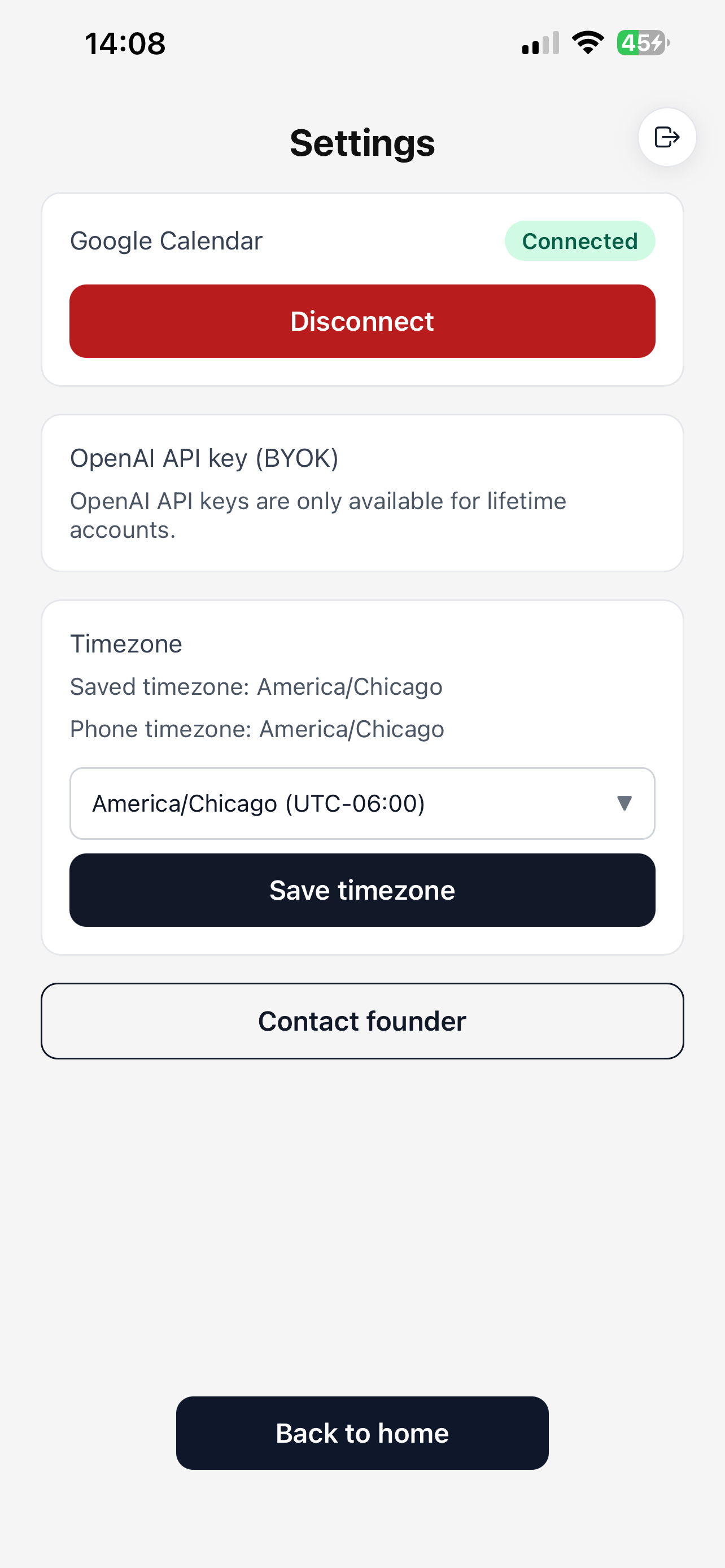Toggle the Google Calendar connection via Disconnect
The width and height of the screenshot is (725, 1568).
[x=362, y=321]
